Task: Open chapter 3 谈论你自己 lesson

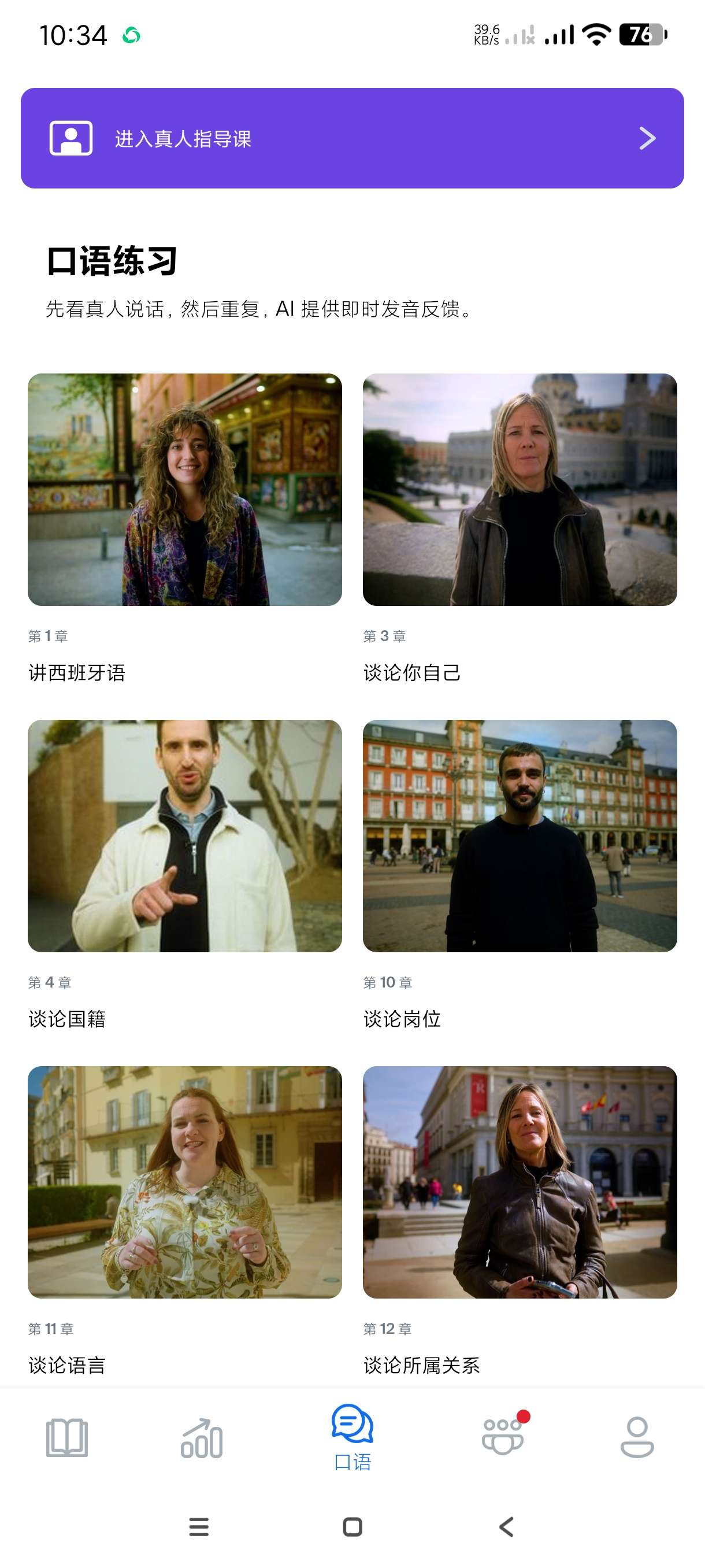Action: point(520,489)
